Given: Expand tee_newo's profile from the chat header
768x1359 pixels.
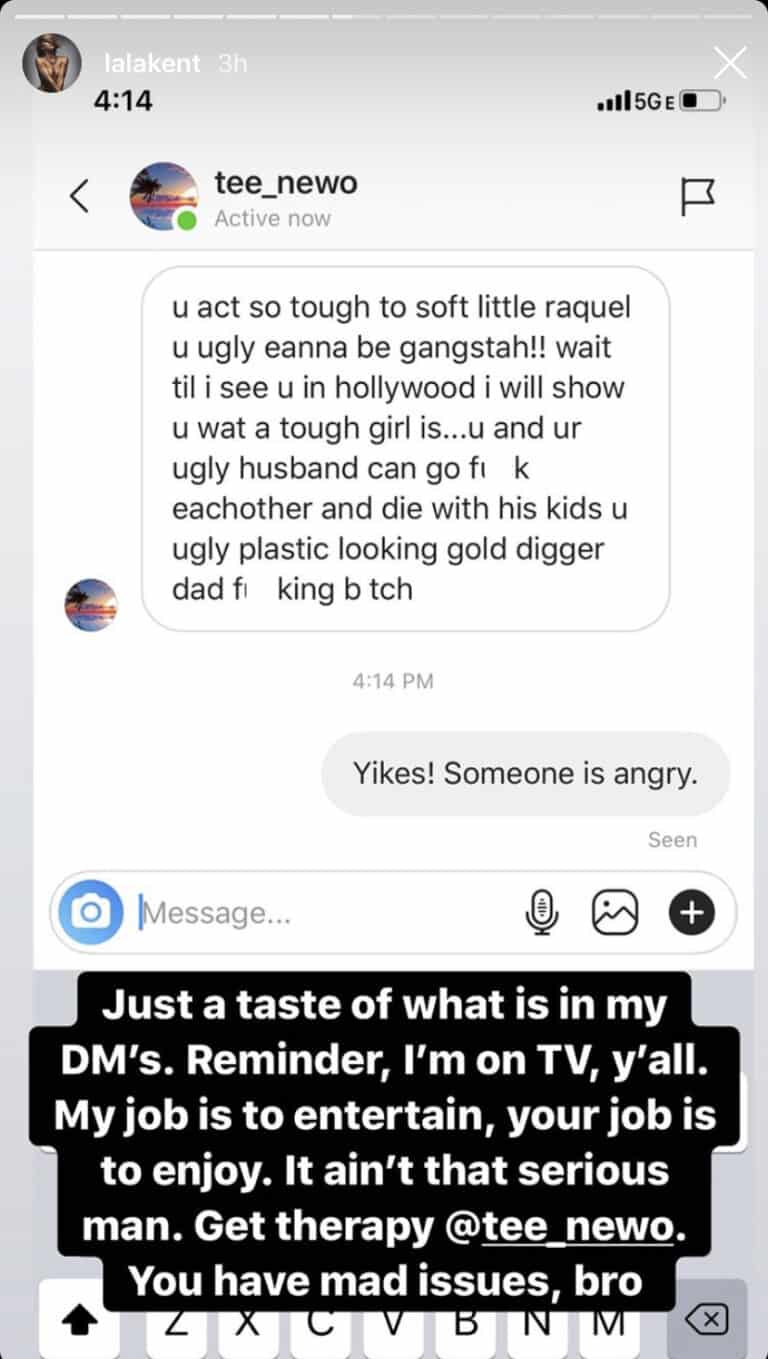Looking at the screenshot, I should pos(163,197).
